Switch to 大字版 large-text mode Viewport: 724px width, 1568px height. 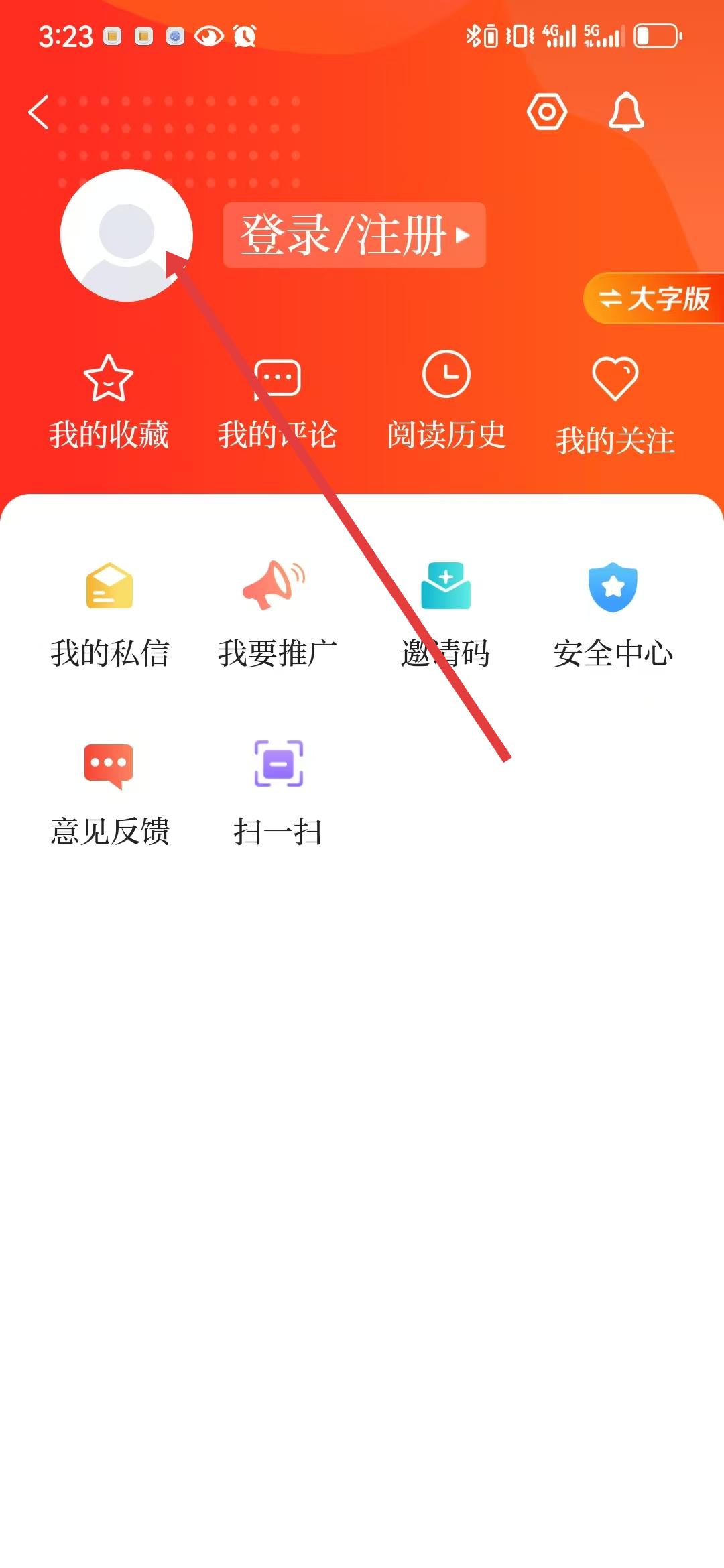[654, 298]
